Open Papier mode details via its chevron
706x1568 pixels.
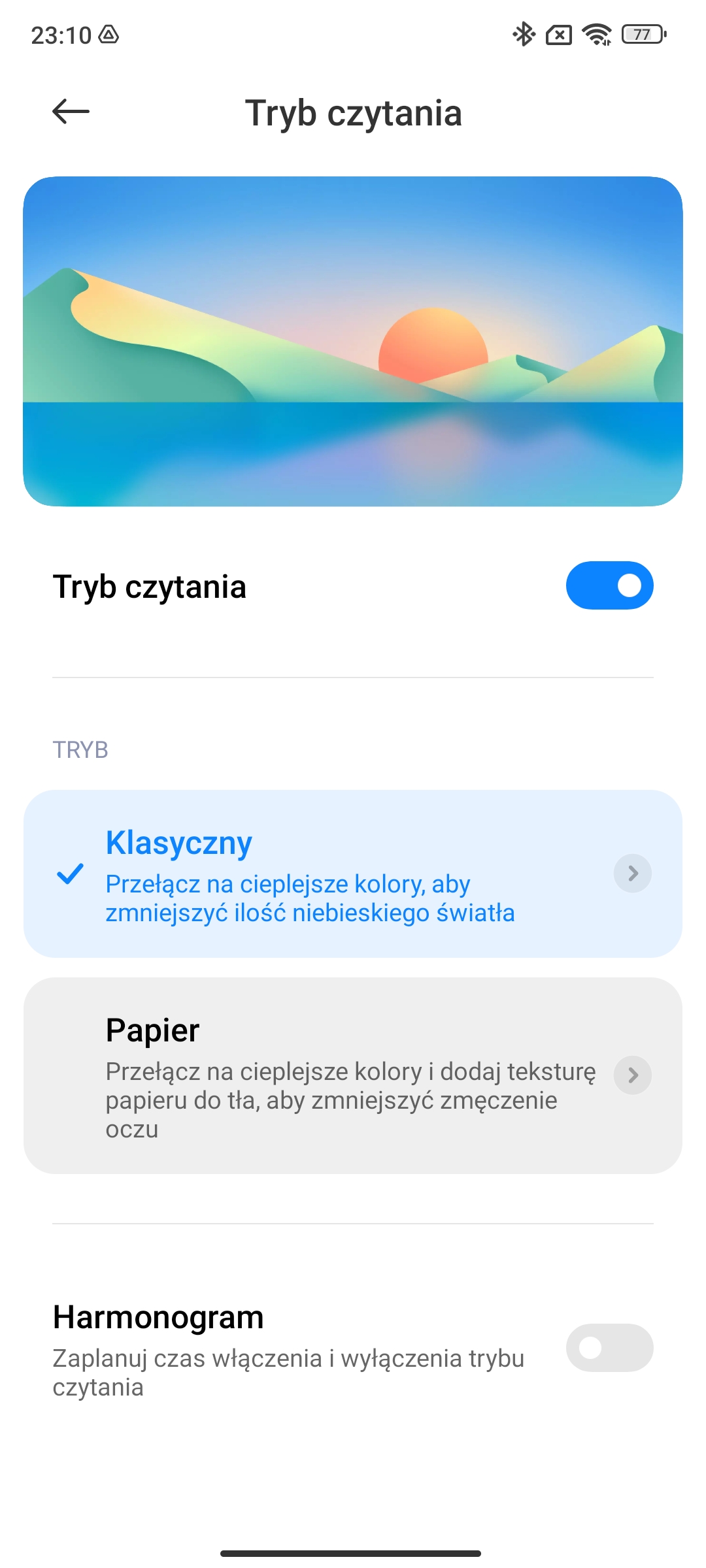coord(633,1075)
